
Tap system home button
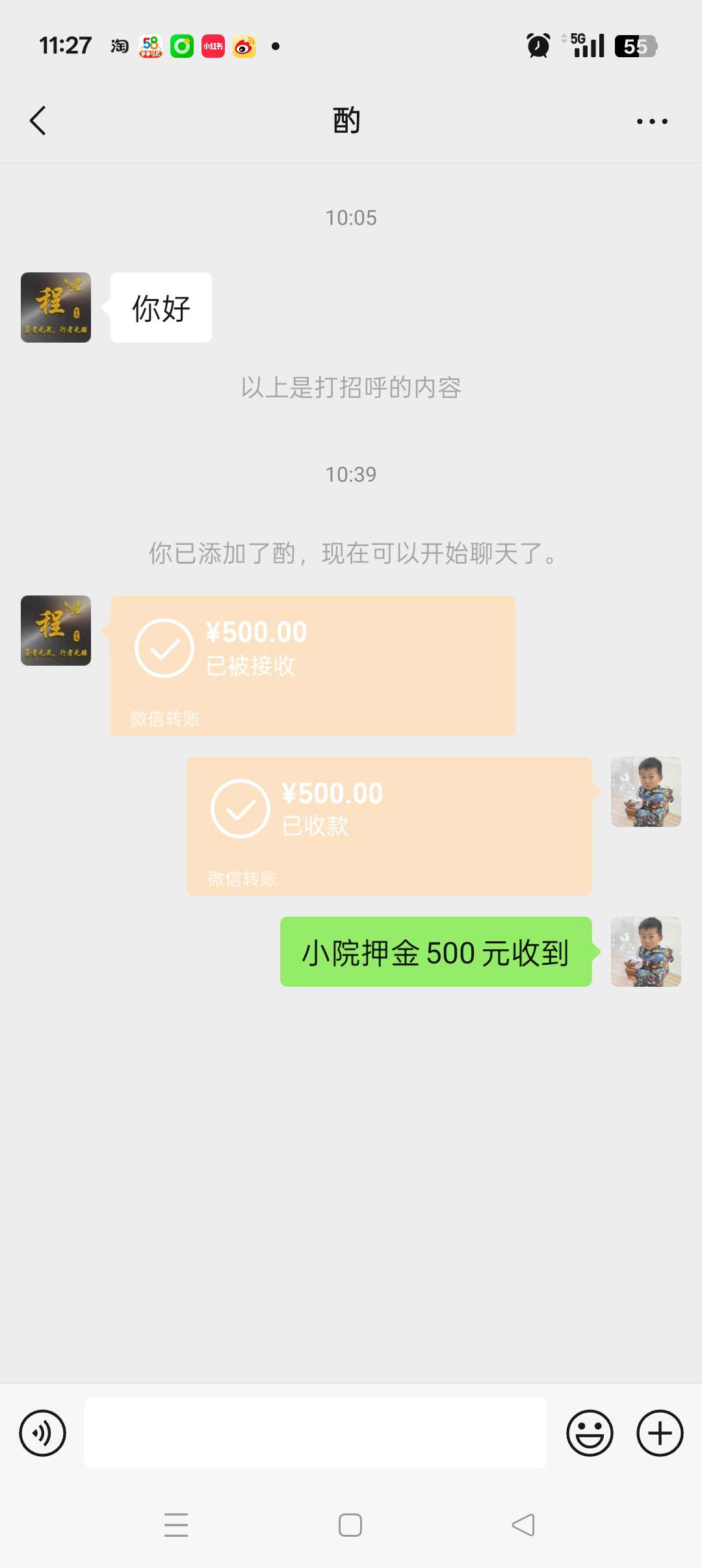[350, 1525]
